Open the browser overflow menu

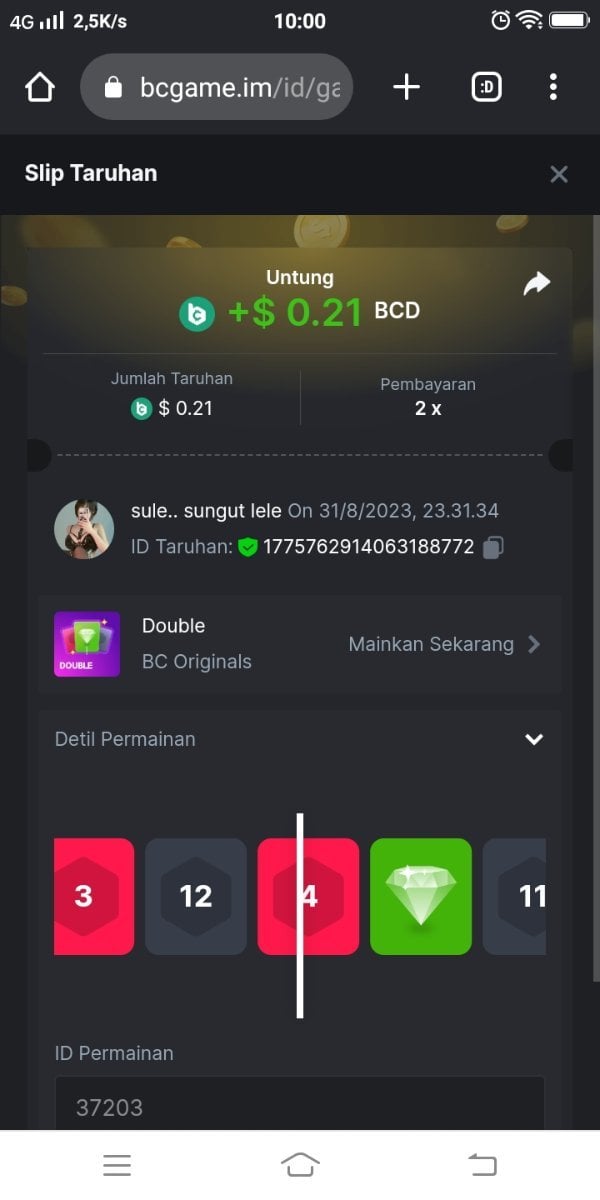(553, 88)
